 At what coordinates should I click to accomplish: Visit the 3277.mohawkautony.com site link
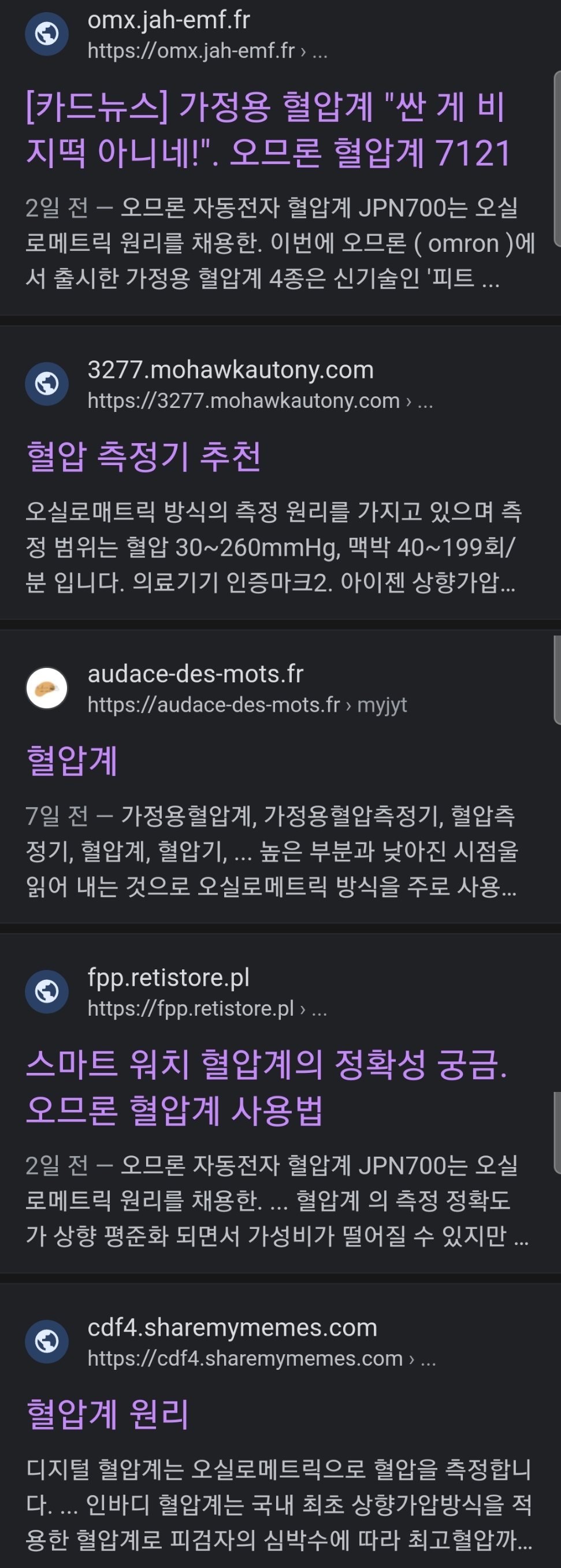point(230,370)
